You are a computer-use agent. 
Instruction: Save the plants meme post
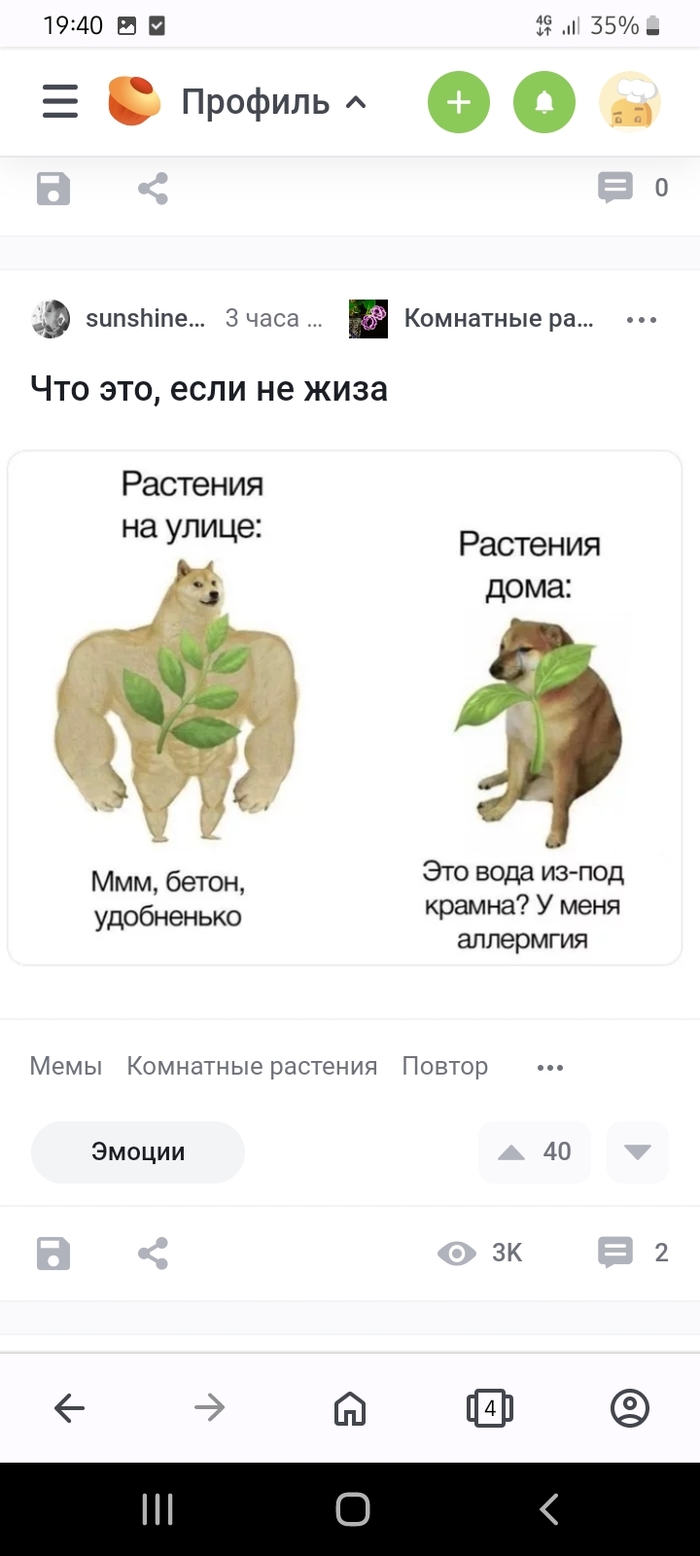tap(54, 1253)
